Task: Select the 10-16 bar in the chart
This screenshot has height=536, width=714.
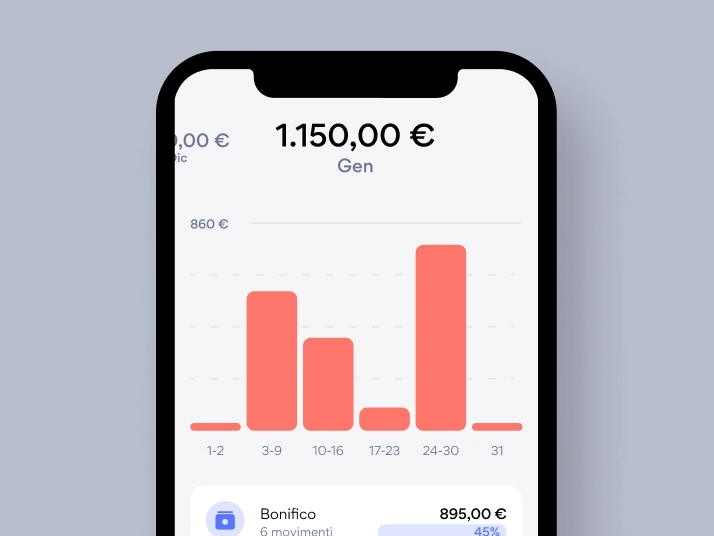Action: (x=328, y=384)
